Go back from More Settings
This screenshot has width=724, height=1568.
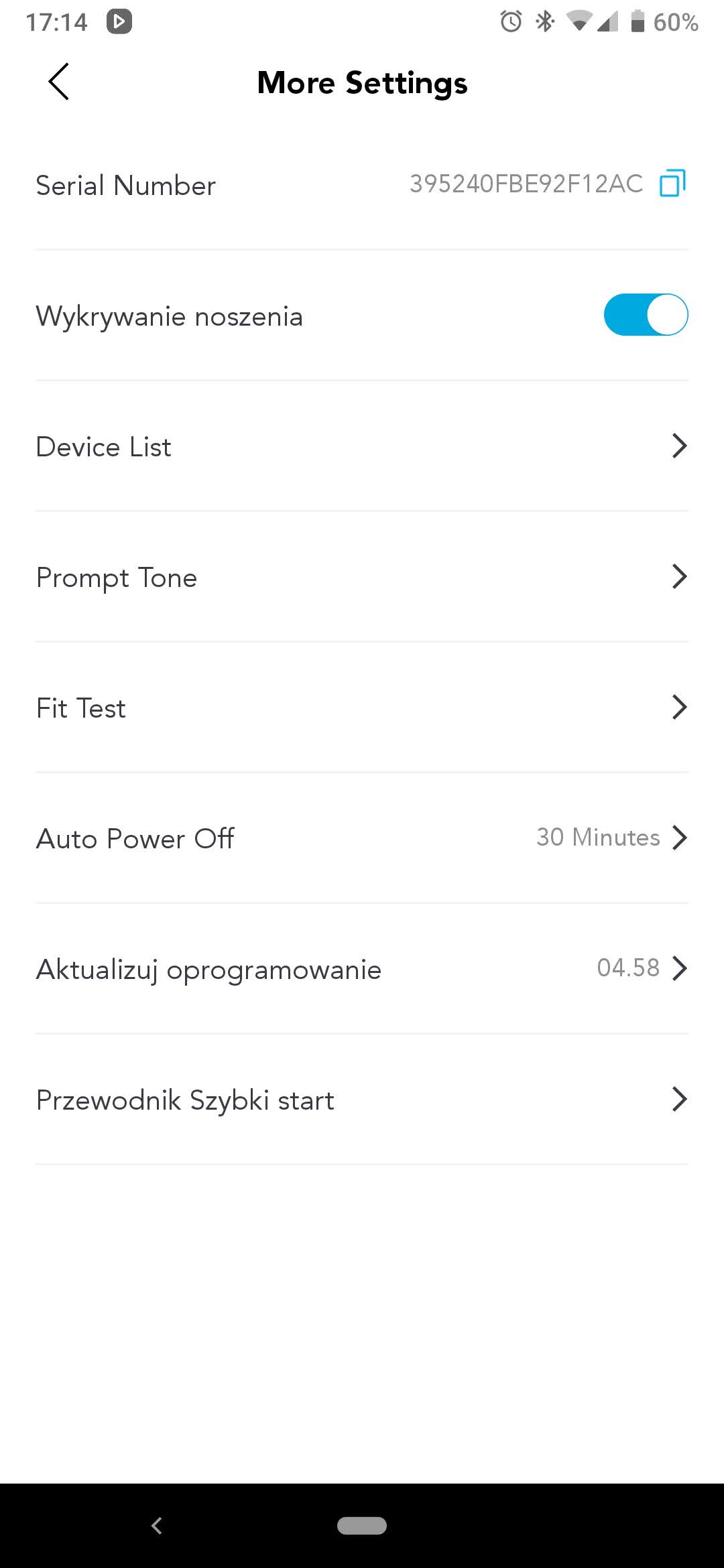[59, 82]
